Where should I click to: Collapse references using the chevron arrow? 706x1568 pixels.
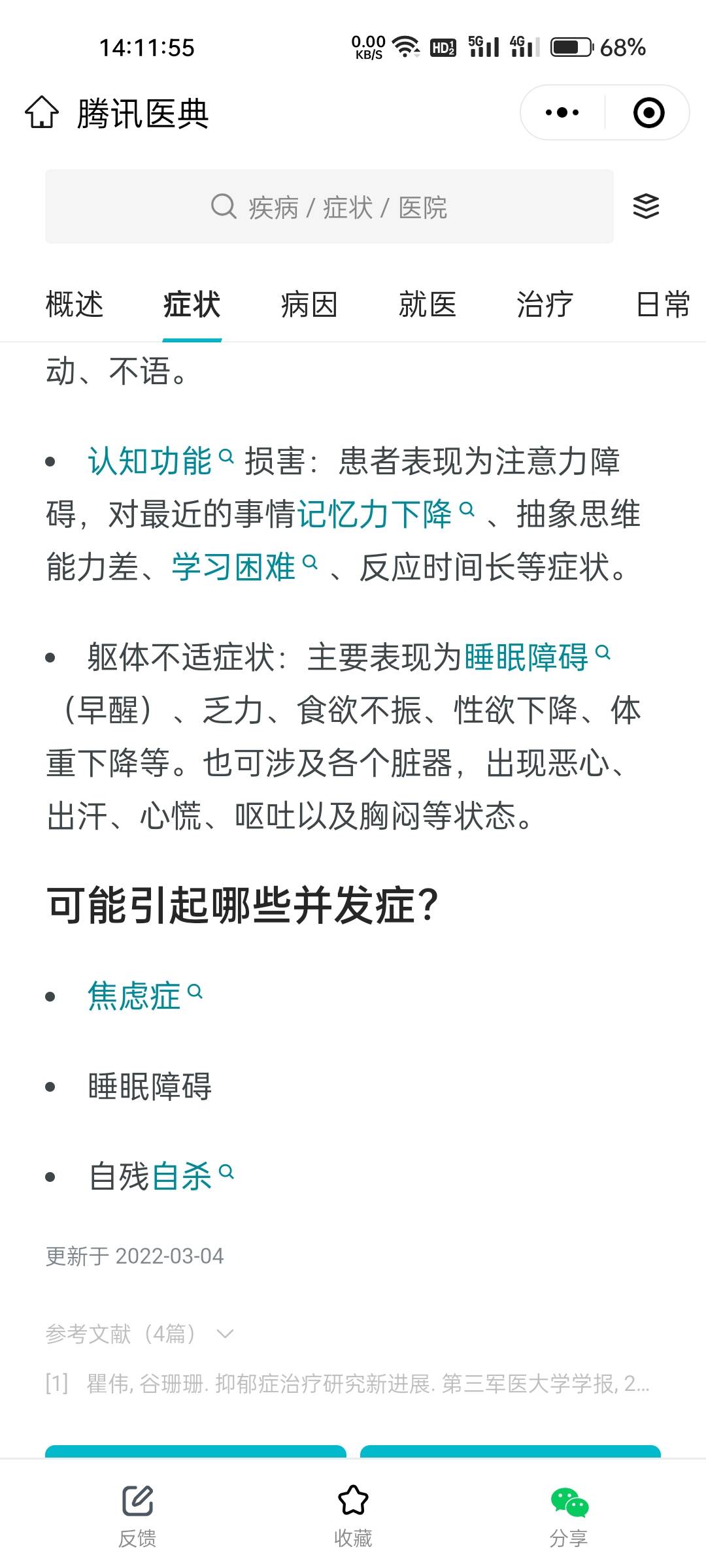(x=225, y=1335)
